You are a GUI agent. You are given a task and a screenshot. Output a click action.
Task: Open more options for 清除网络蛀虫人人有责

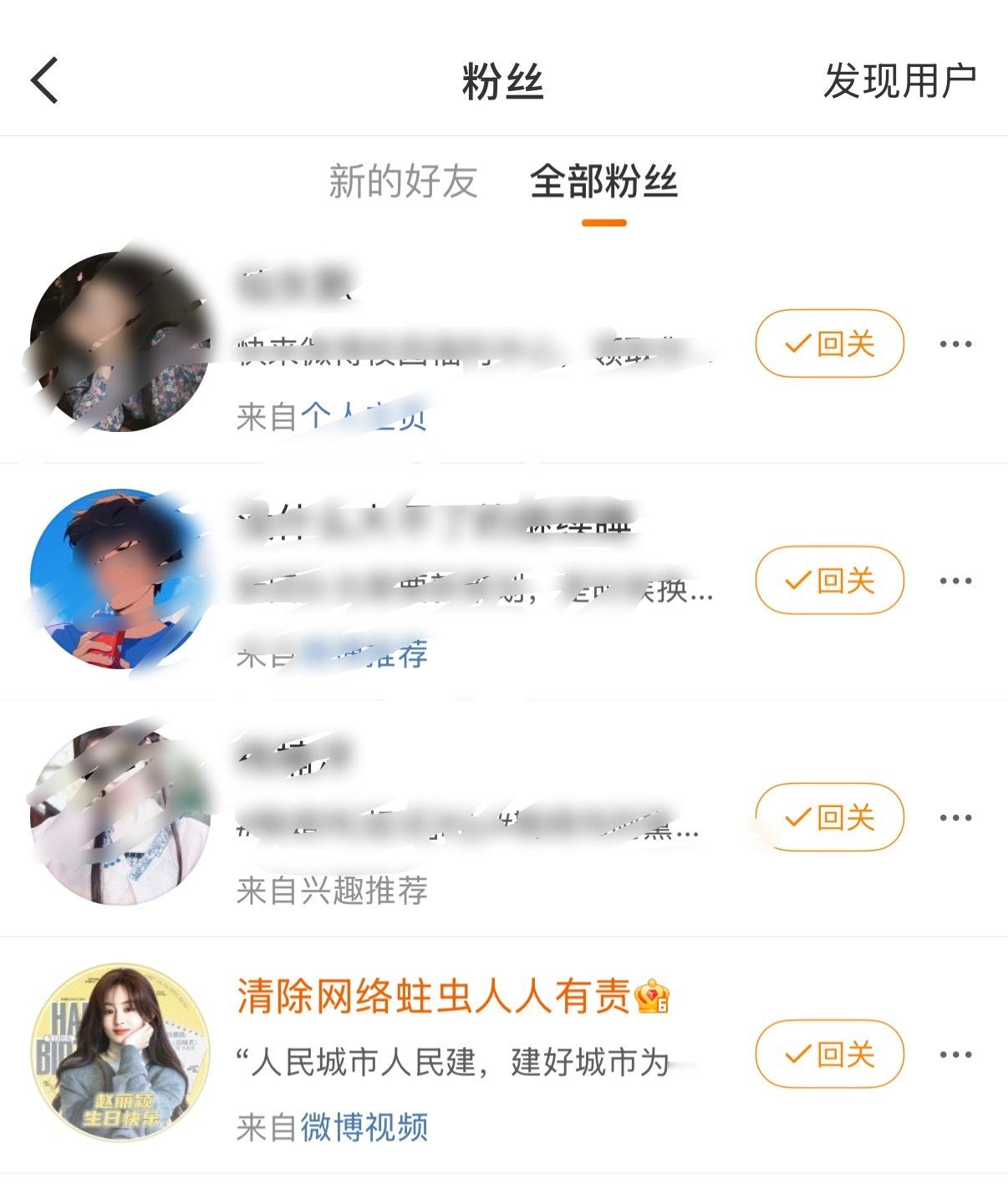click(x=953, y=1056)
